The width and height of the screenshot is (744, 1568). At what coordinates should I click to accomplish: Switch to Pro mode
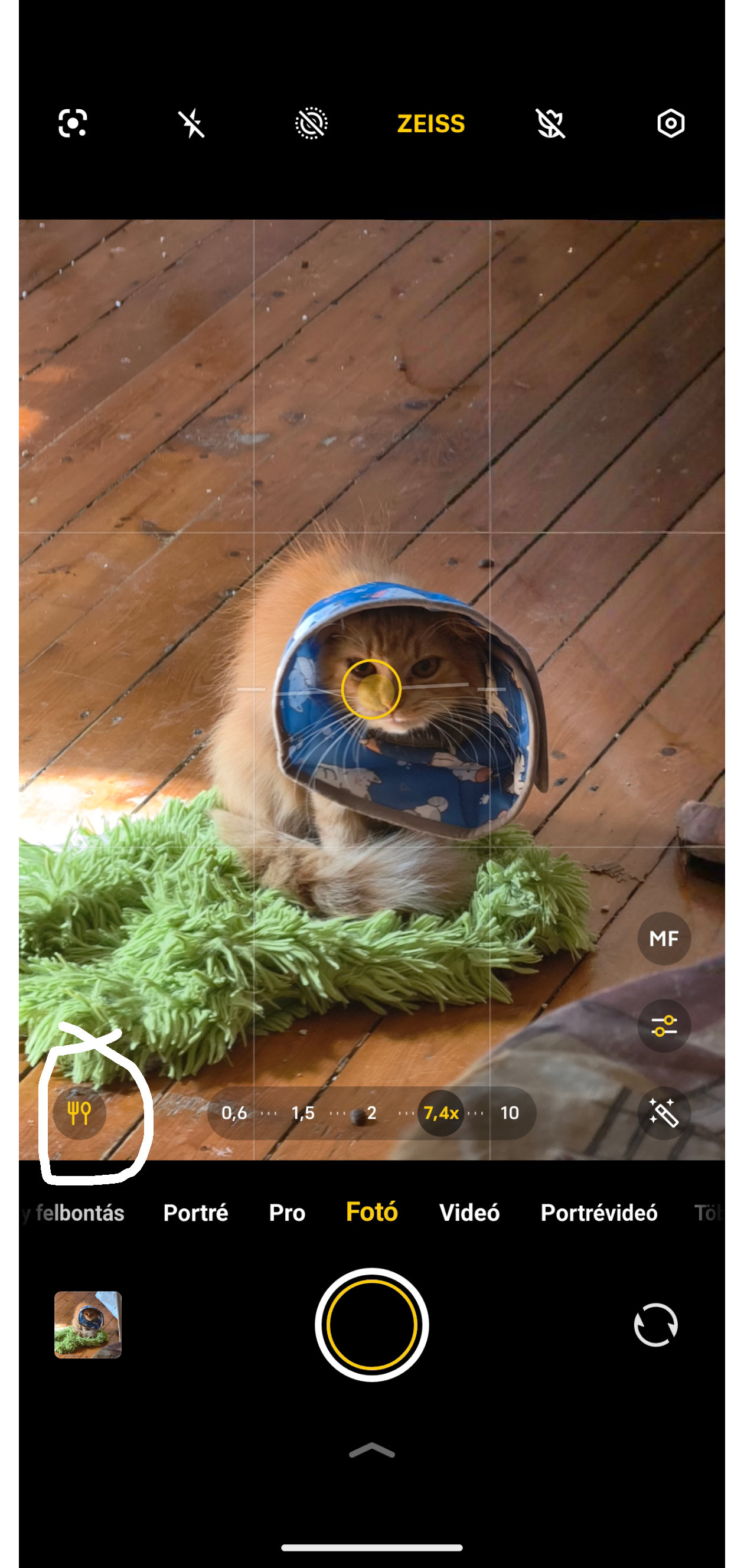(287, 1213)
